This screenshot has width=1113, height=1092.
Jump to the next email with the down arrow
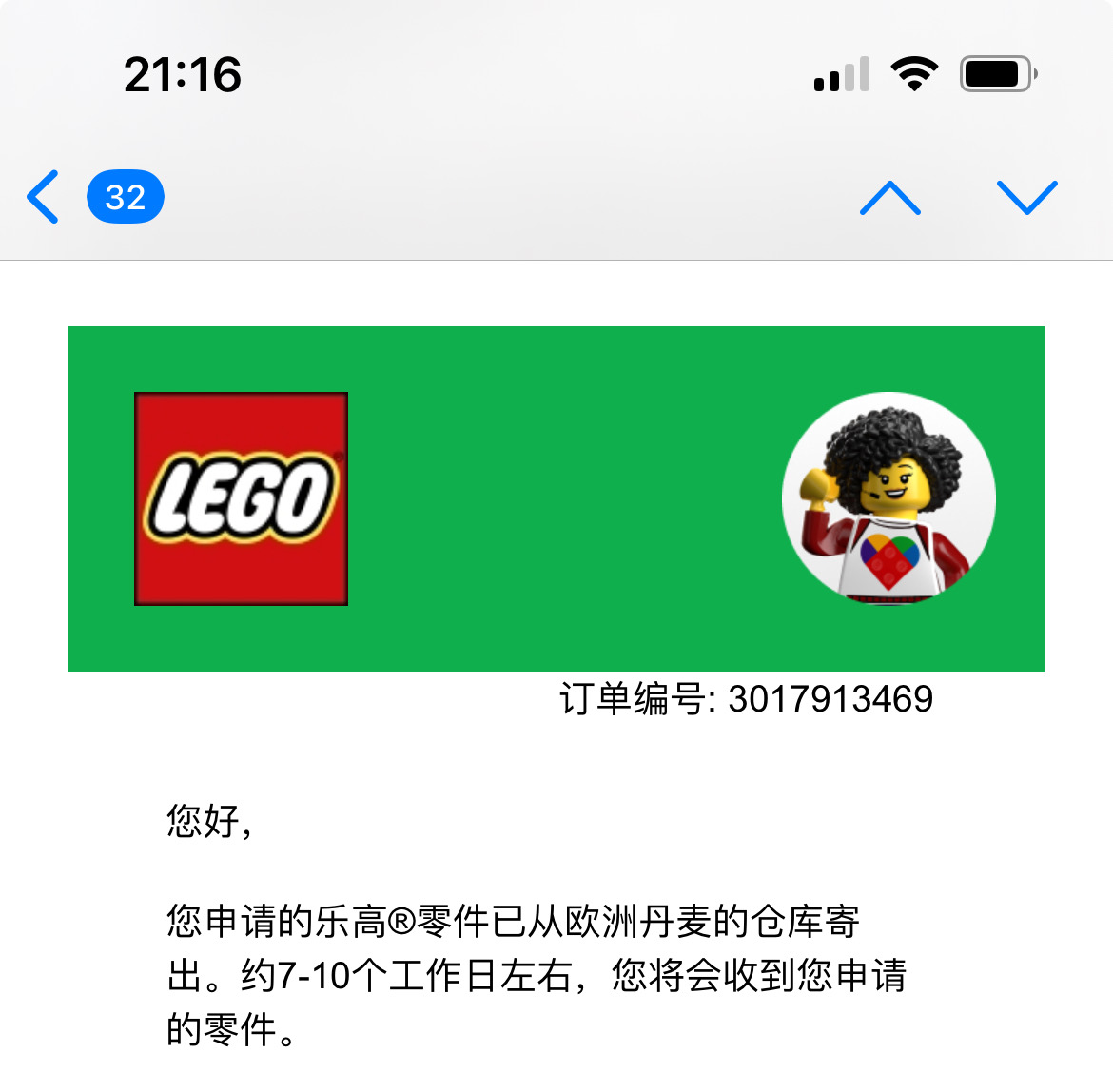click(1027, 197)
